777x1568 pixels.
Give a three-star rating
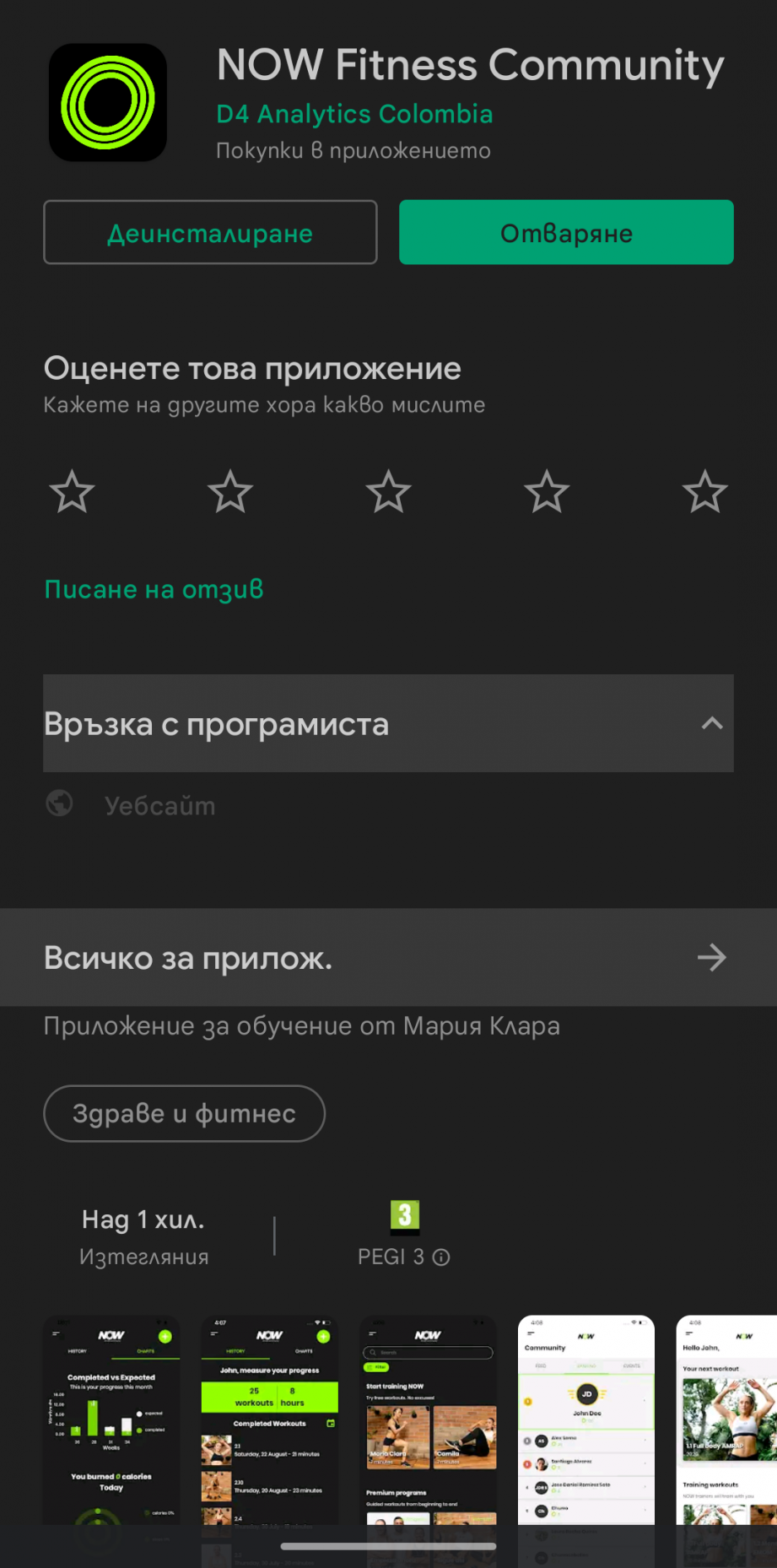pyautogui.click(x=389, y=492)
